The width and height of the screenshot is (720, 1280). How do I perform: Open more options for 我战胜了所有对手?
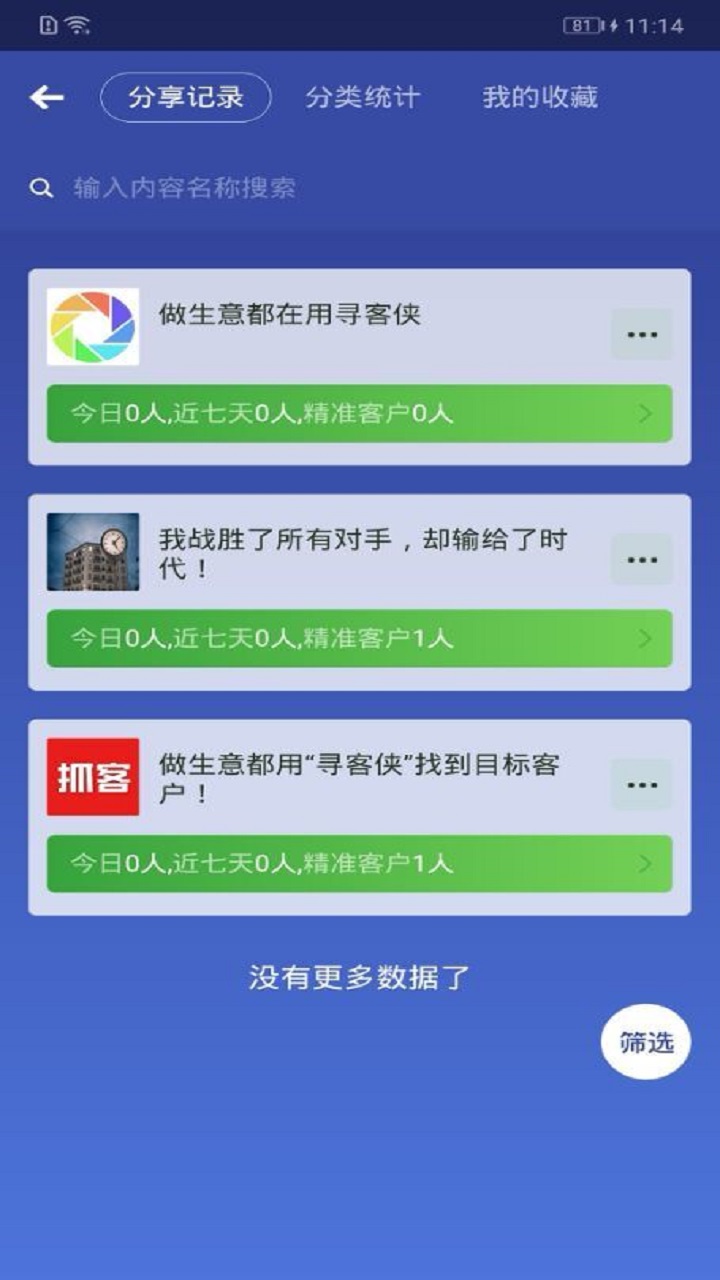641,559
